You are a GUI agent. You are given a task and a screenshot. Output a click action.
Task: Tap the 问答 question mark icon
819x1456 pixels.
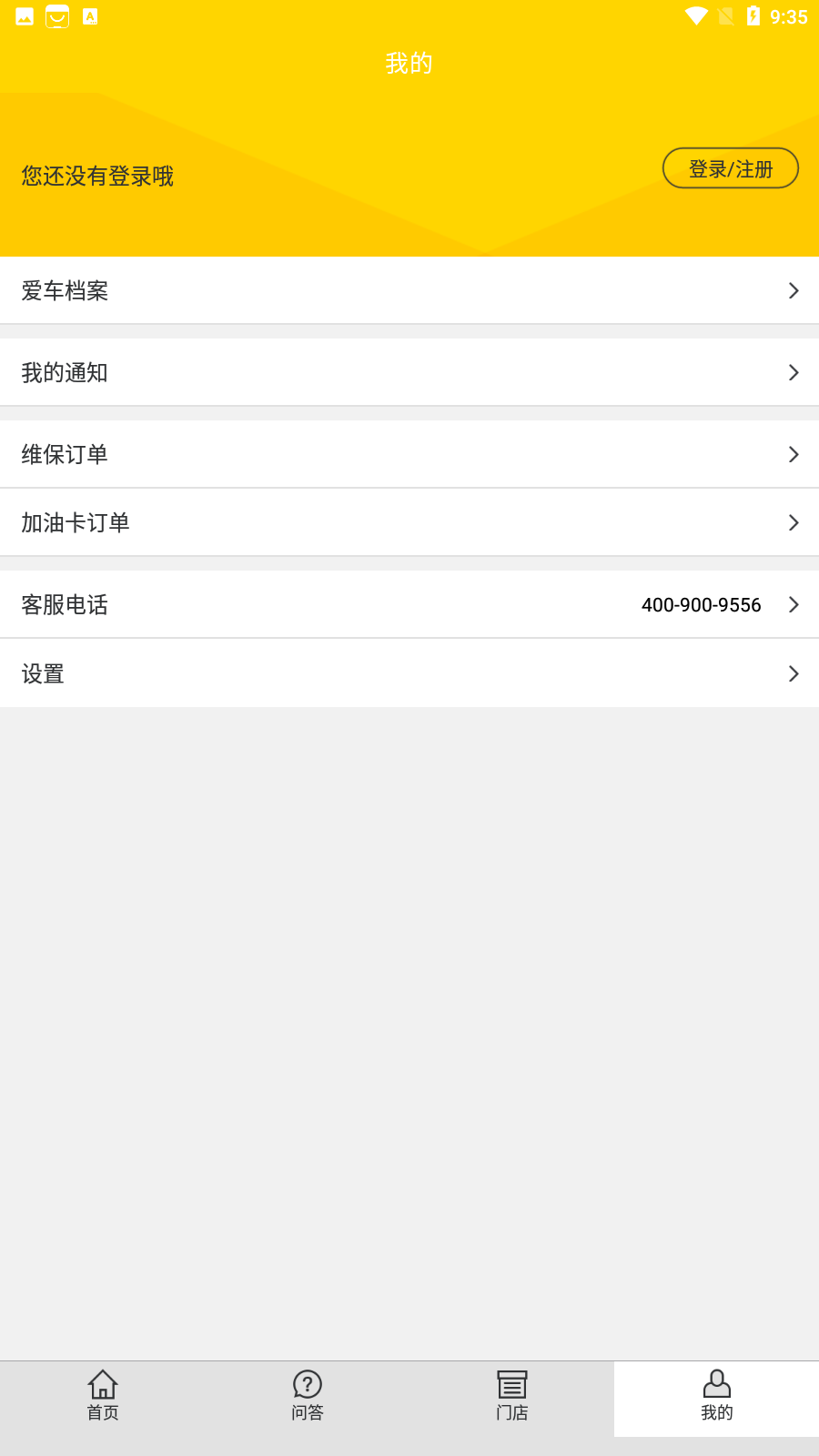[x=307, y=1384]
